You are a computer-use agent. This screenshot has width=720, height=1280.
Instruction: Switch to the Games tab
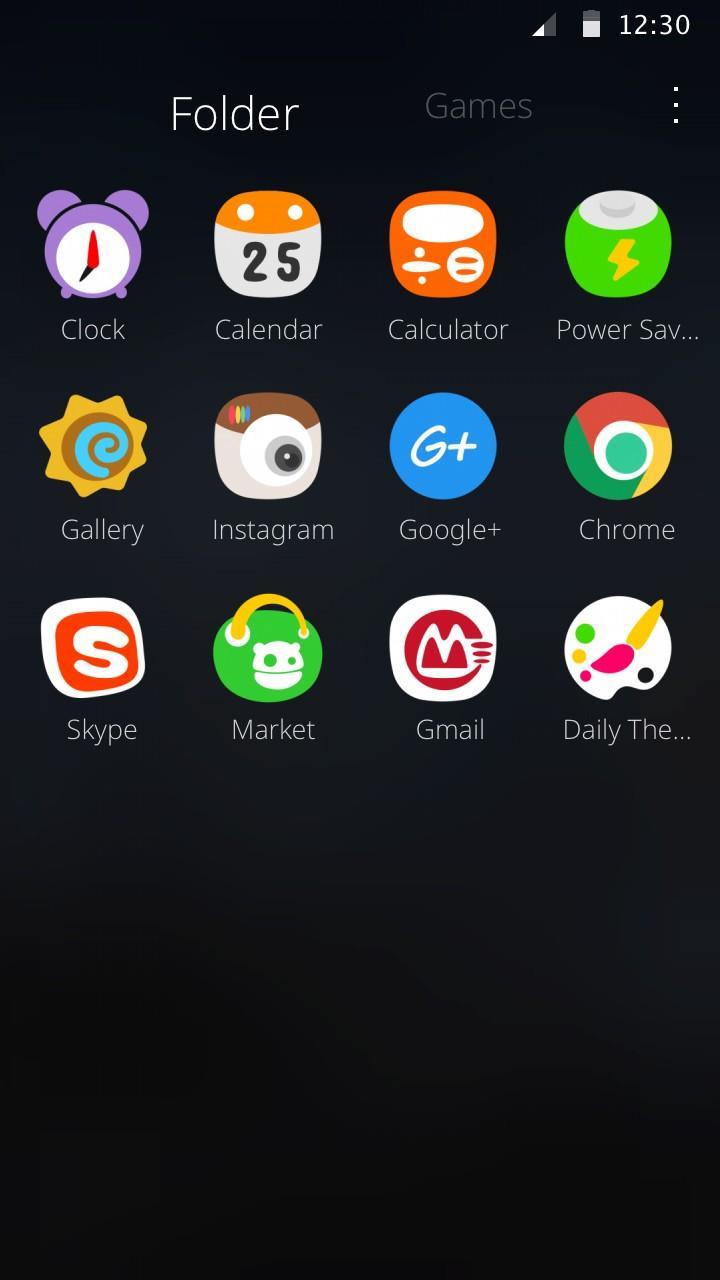pos(477,105)
